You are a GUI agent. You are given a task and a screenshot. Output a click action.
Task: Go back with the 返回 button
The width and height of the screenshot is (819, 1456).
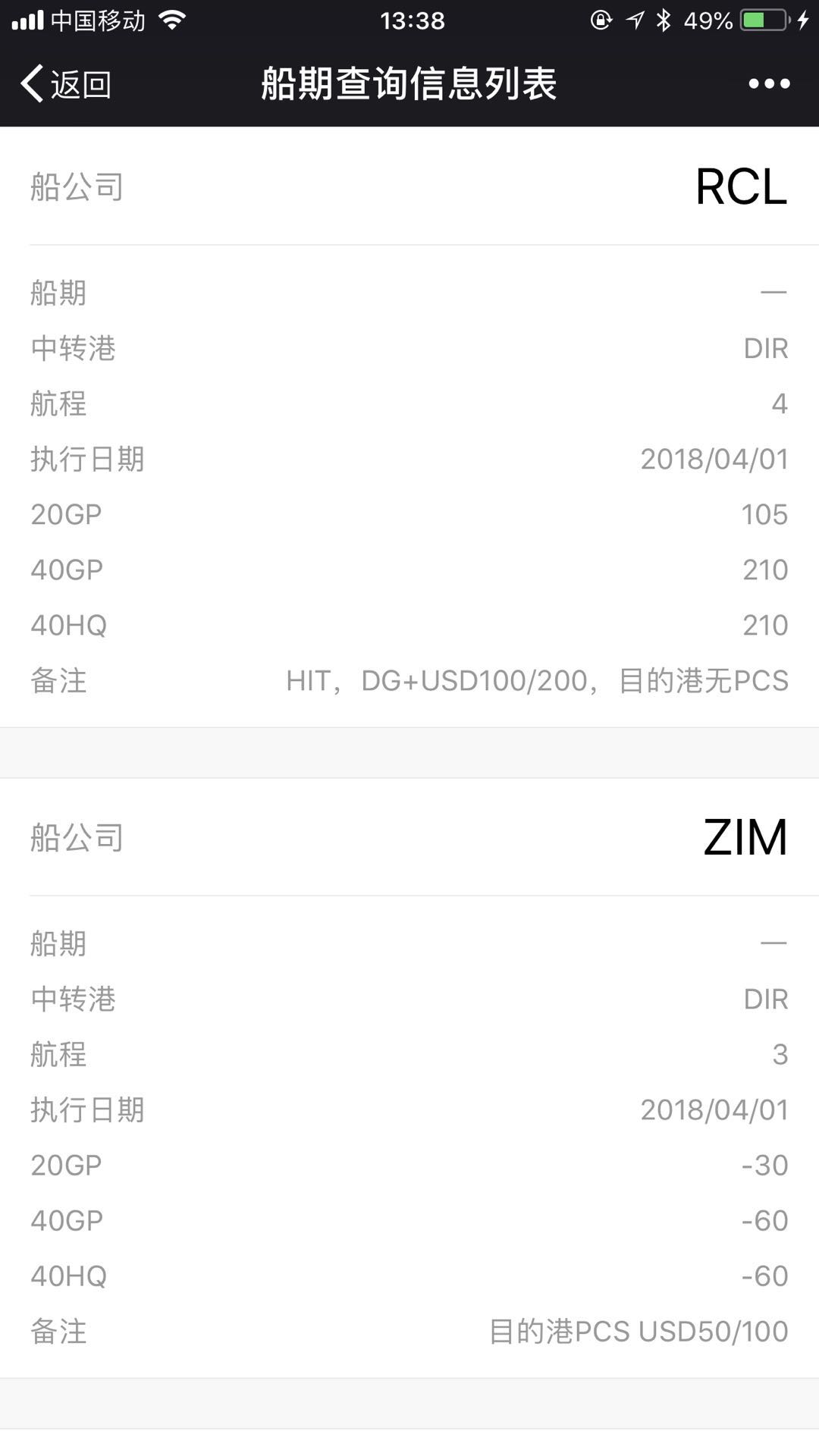coord(66,83)
